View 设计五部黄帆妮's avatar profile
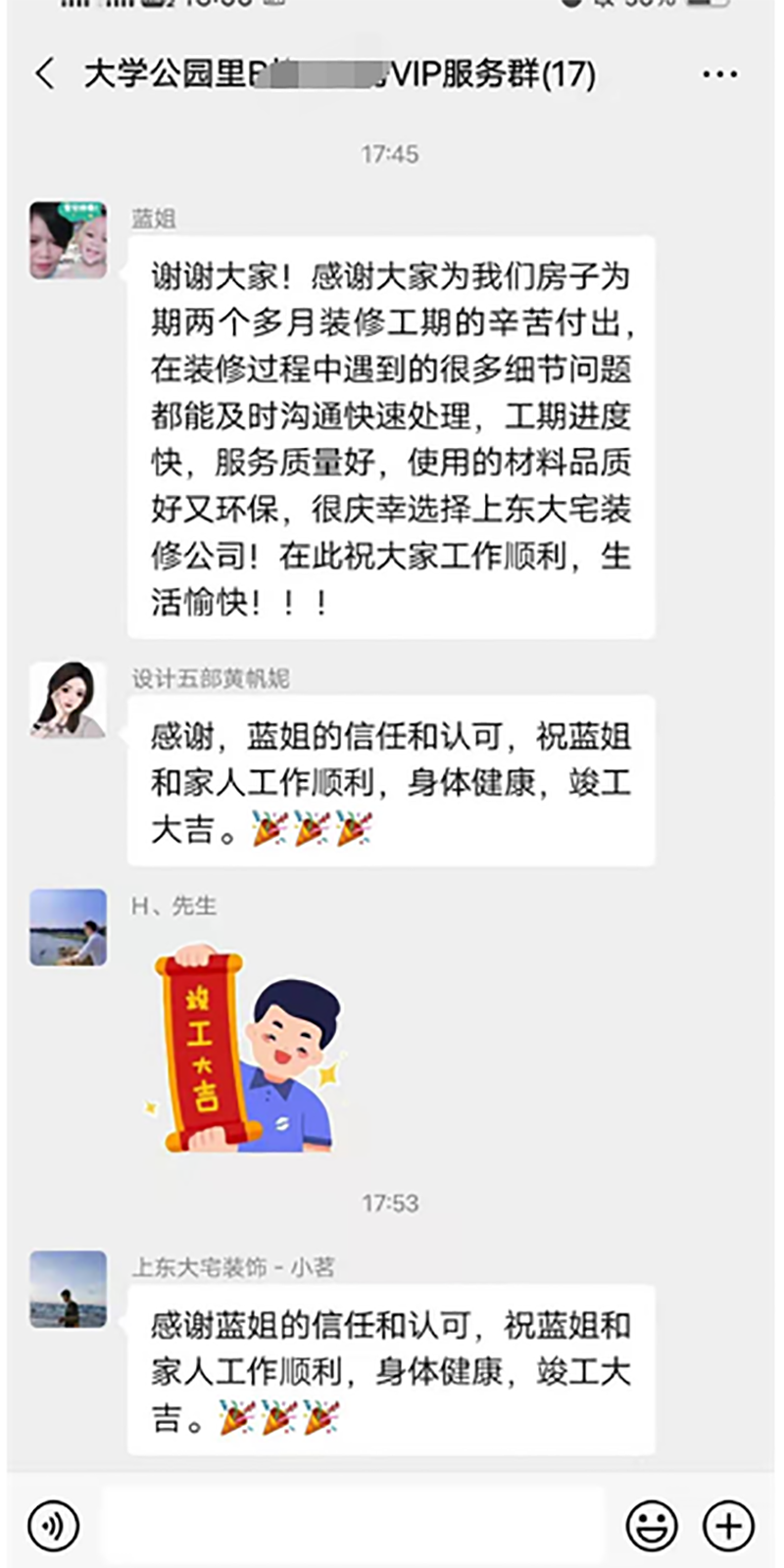Viewport: 784px width, 1568px height. point(68,700)
